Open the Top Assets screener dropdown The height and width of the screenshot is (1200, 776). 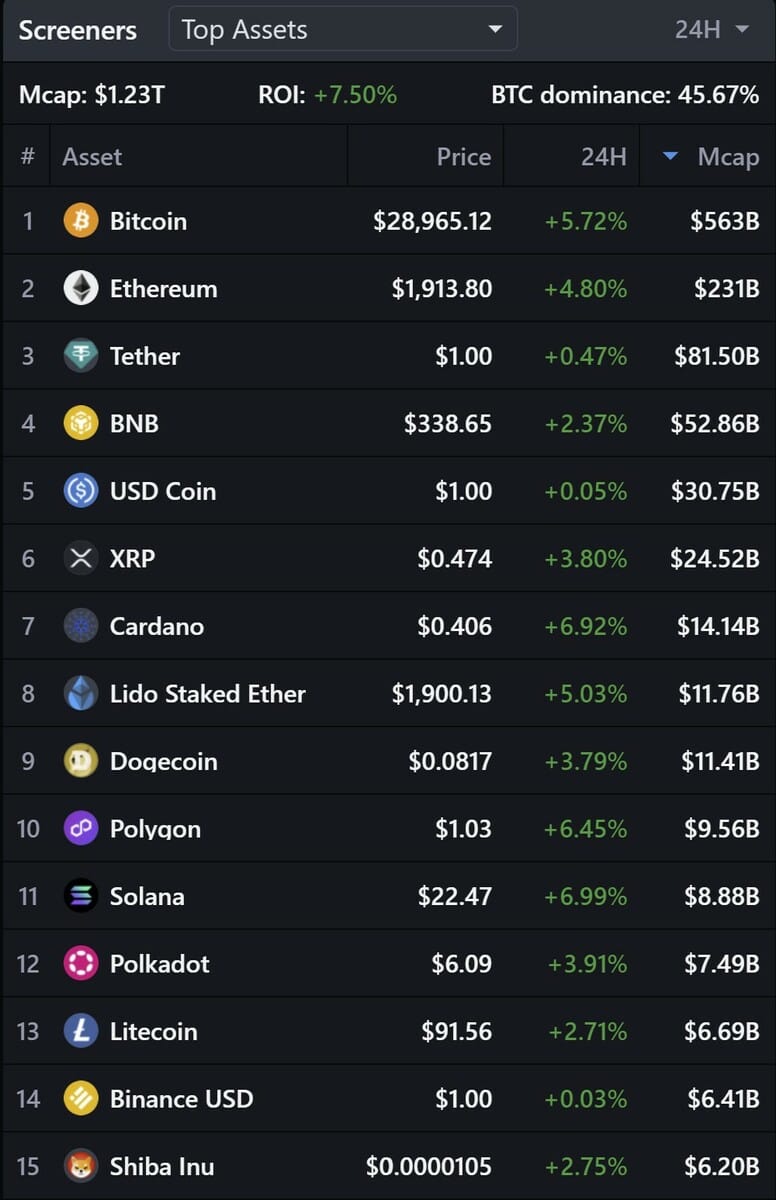coord(342,29)
